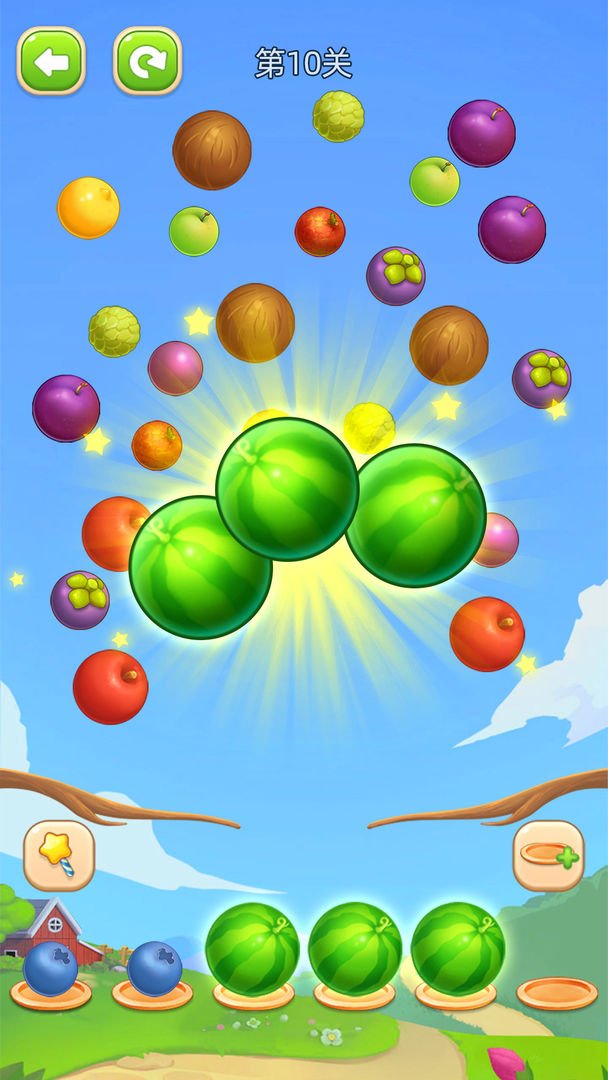Pick the small tangerine with green leaf
Image resolution: width=608 pixels, height=1080 pixels.
(x=157, y=445)
